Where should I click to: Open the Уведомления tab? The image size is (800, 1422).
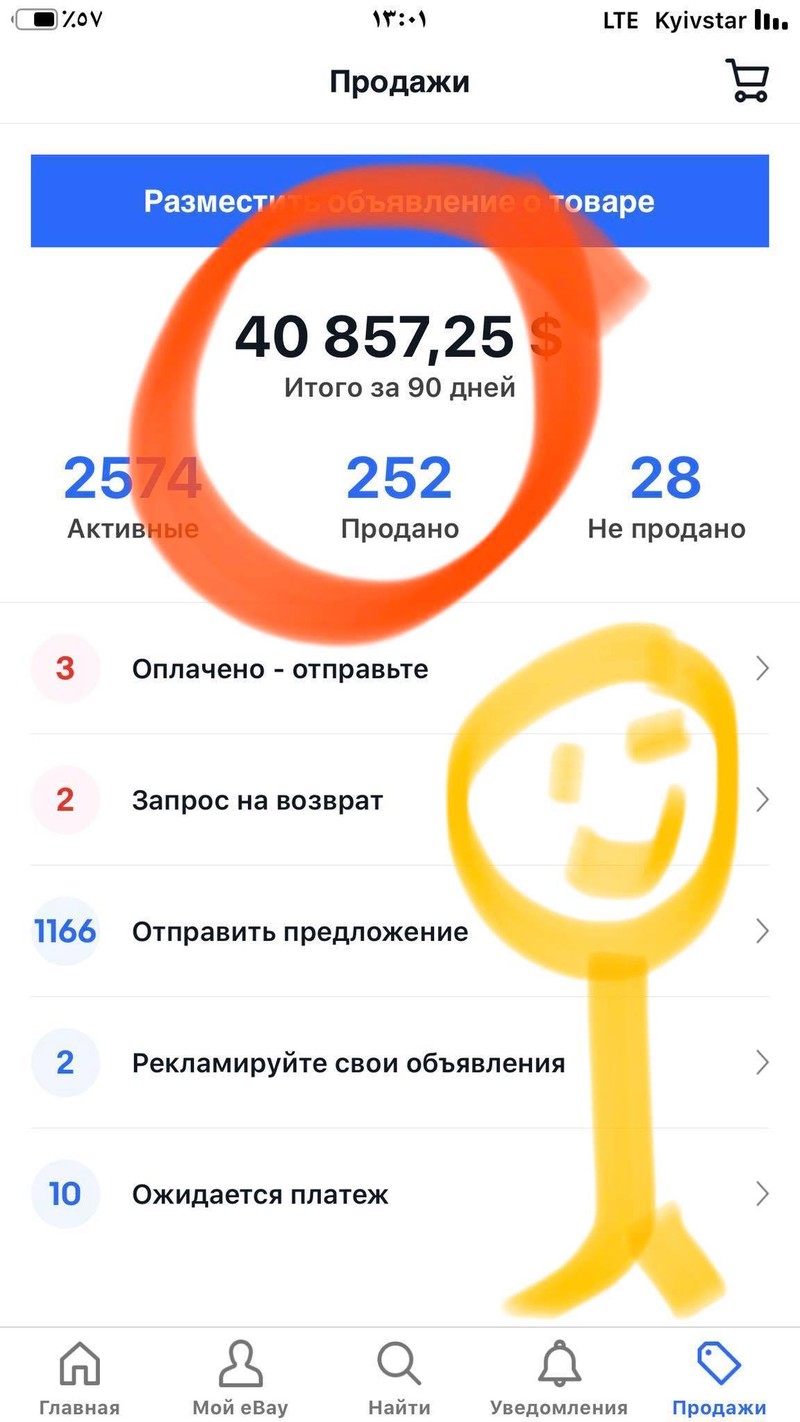[x=559, y=1378]
